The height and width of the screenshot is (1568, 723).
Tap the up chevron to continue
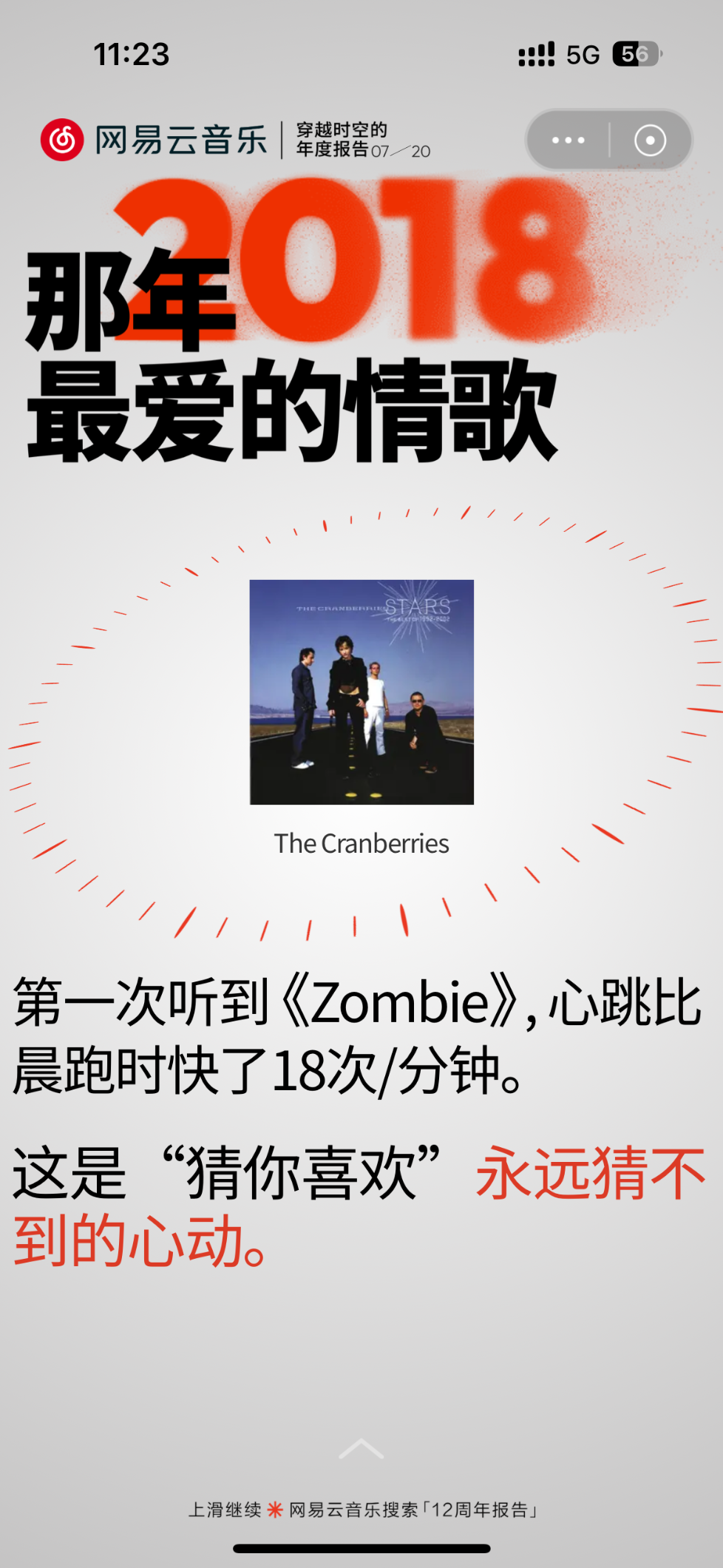(361, 1448)
